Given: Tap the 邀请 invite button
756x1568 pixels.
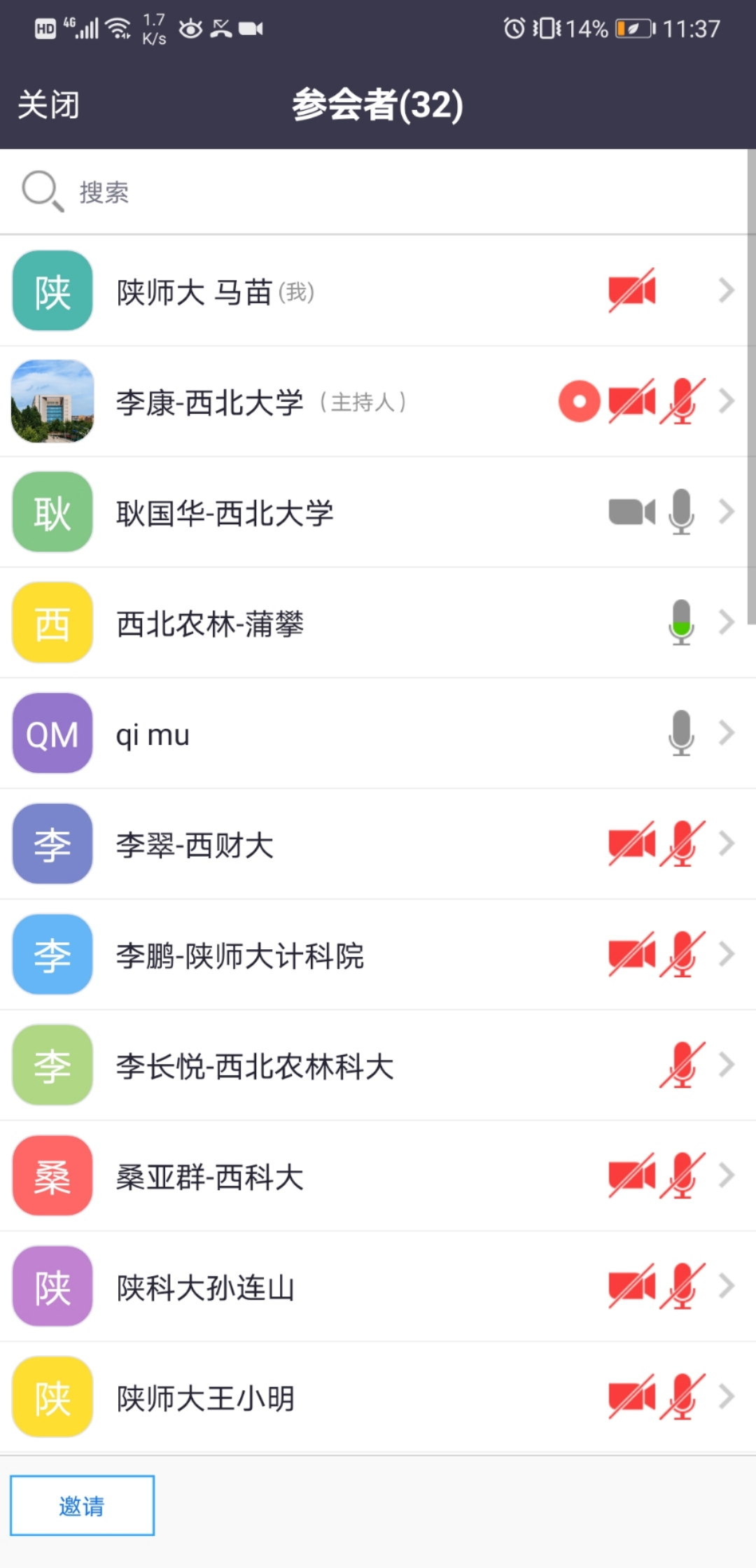Looking at the screenshot, I should (82, 1506).
